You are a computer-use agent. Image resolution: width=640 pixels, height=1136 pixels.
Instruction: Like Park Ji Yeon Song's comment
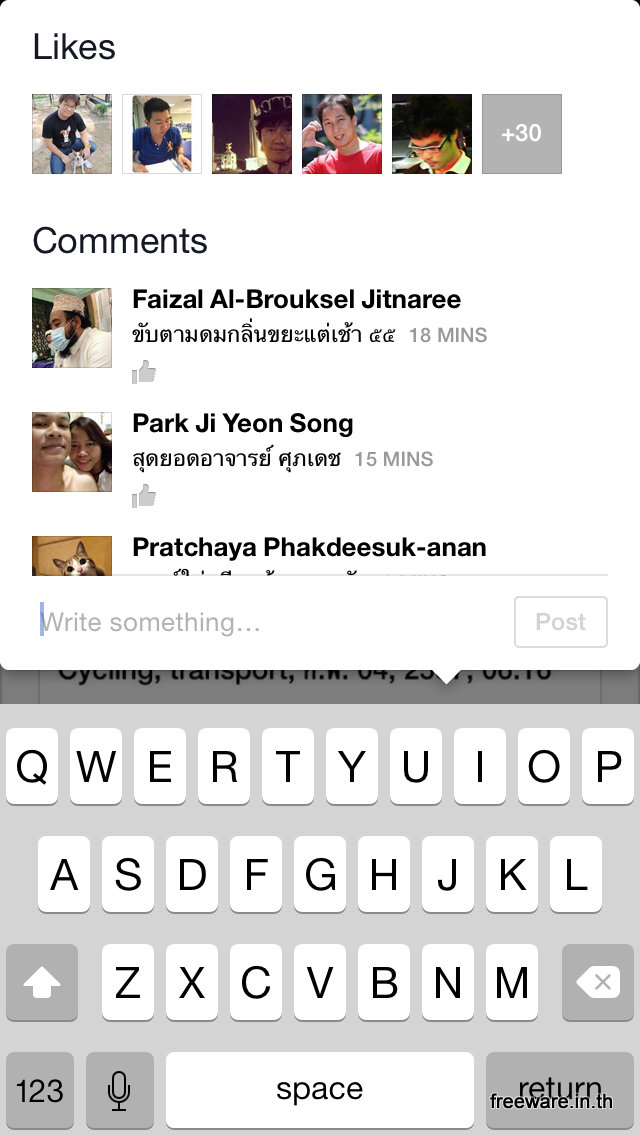144,496
